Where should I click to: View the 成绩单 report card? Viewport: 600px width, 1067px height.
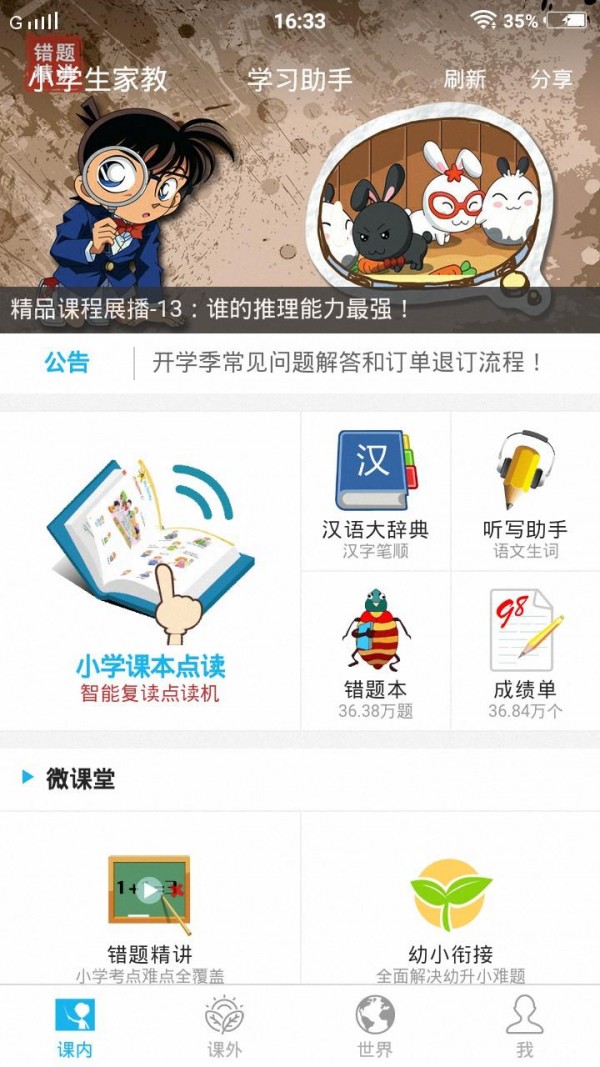tap(525, 650)
